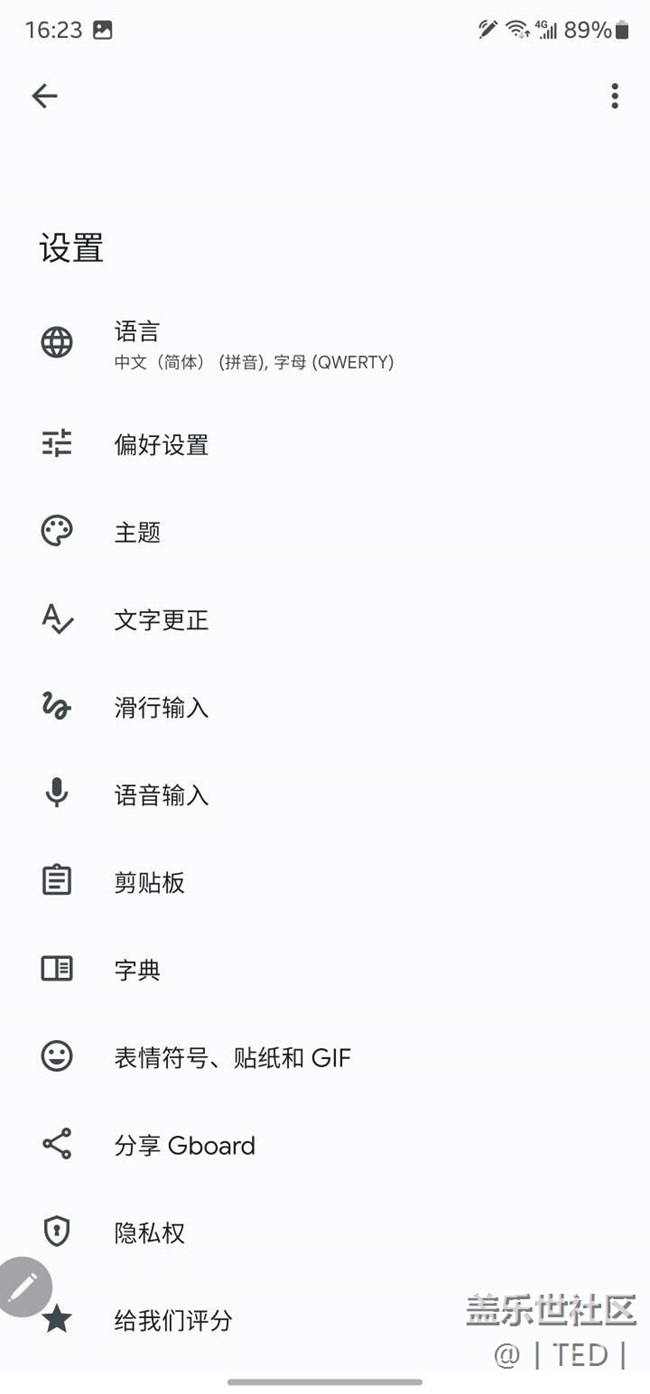Select 分享 Gboard
650x1394 pixels.
[x=325, y=1145]
